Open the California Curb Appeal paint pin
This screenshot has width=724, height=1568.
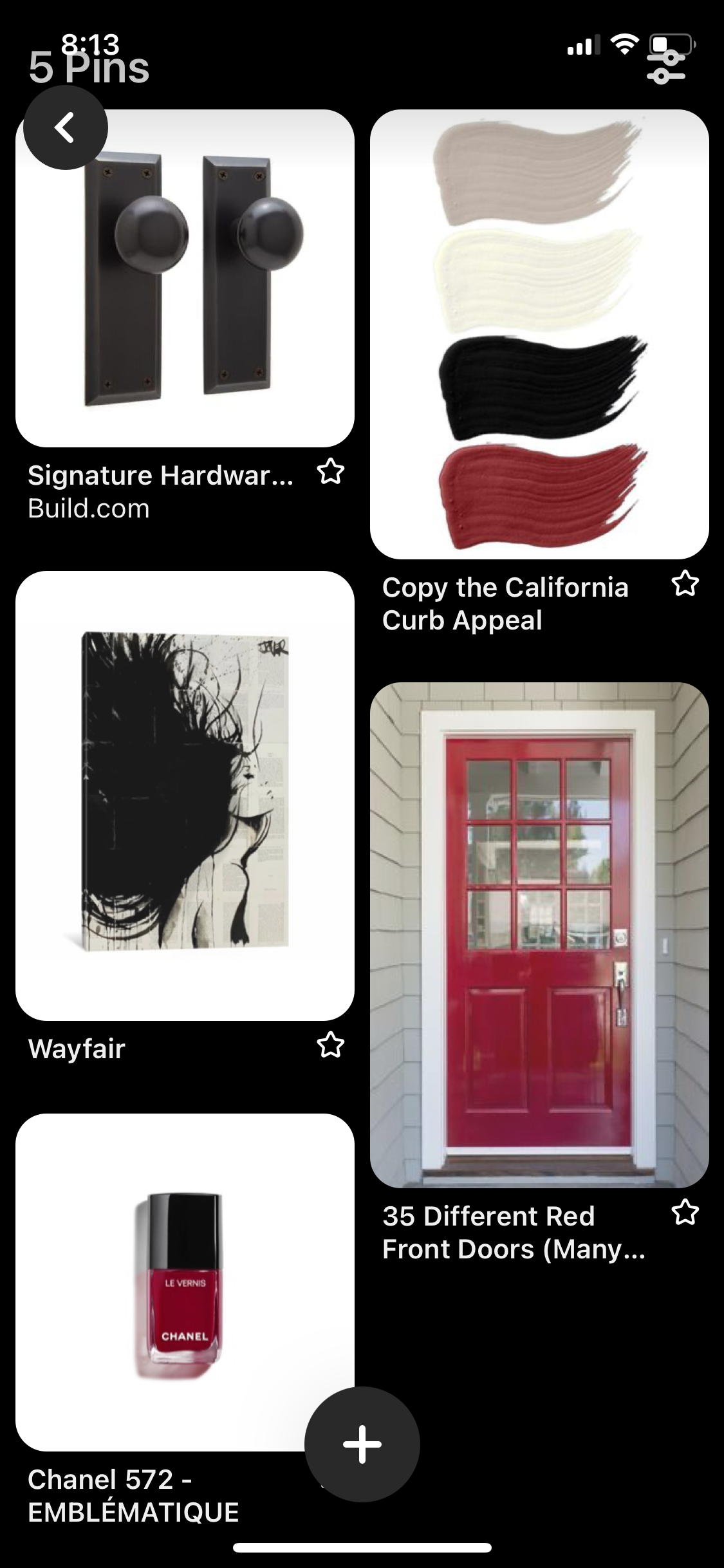[x=539, y=333]
